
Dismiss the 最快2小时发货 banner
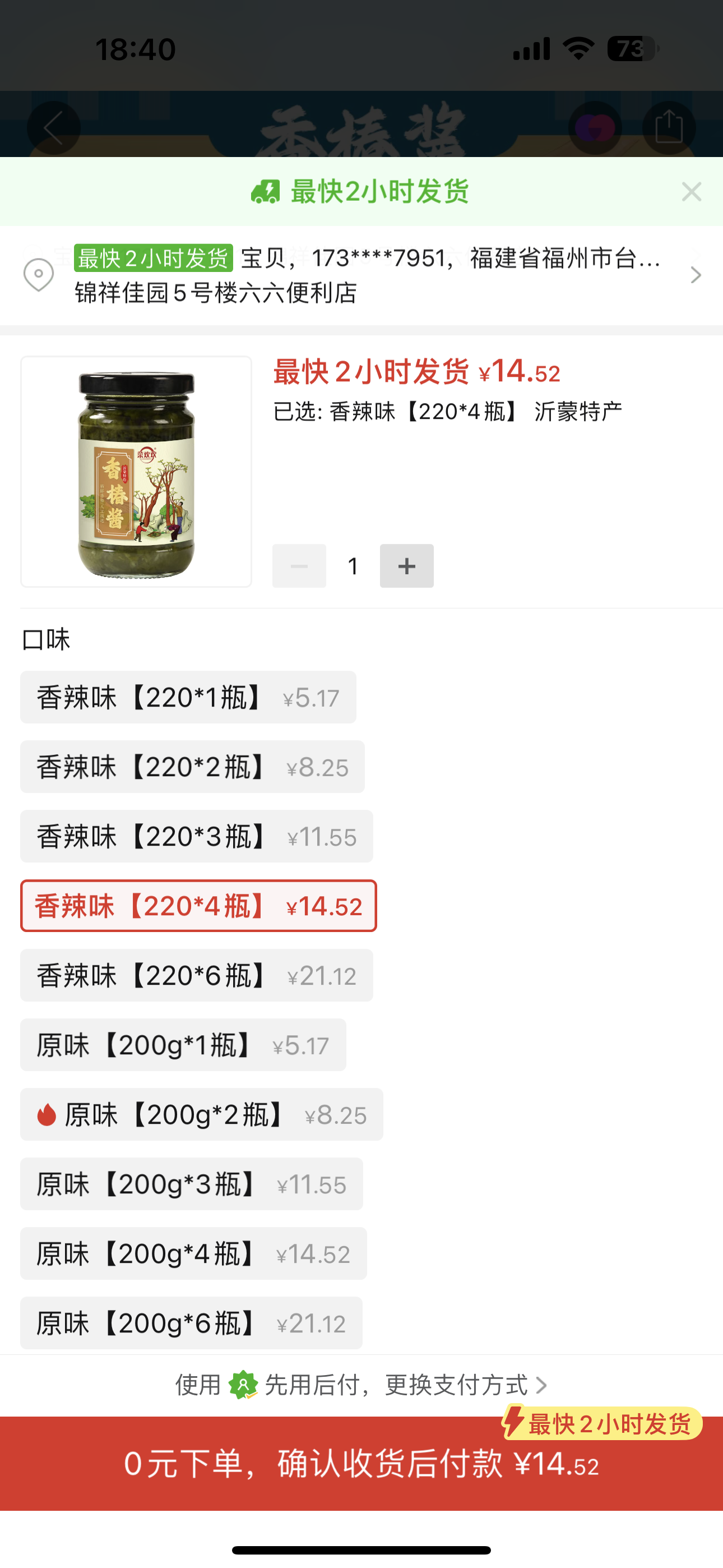(x=692, y=192)
